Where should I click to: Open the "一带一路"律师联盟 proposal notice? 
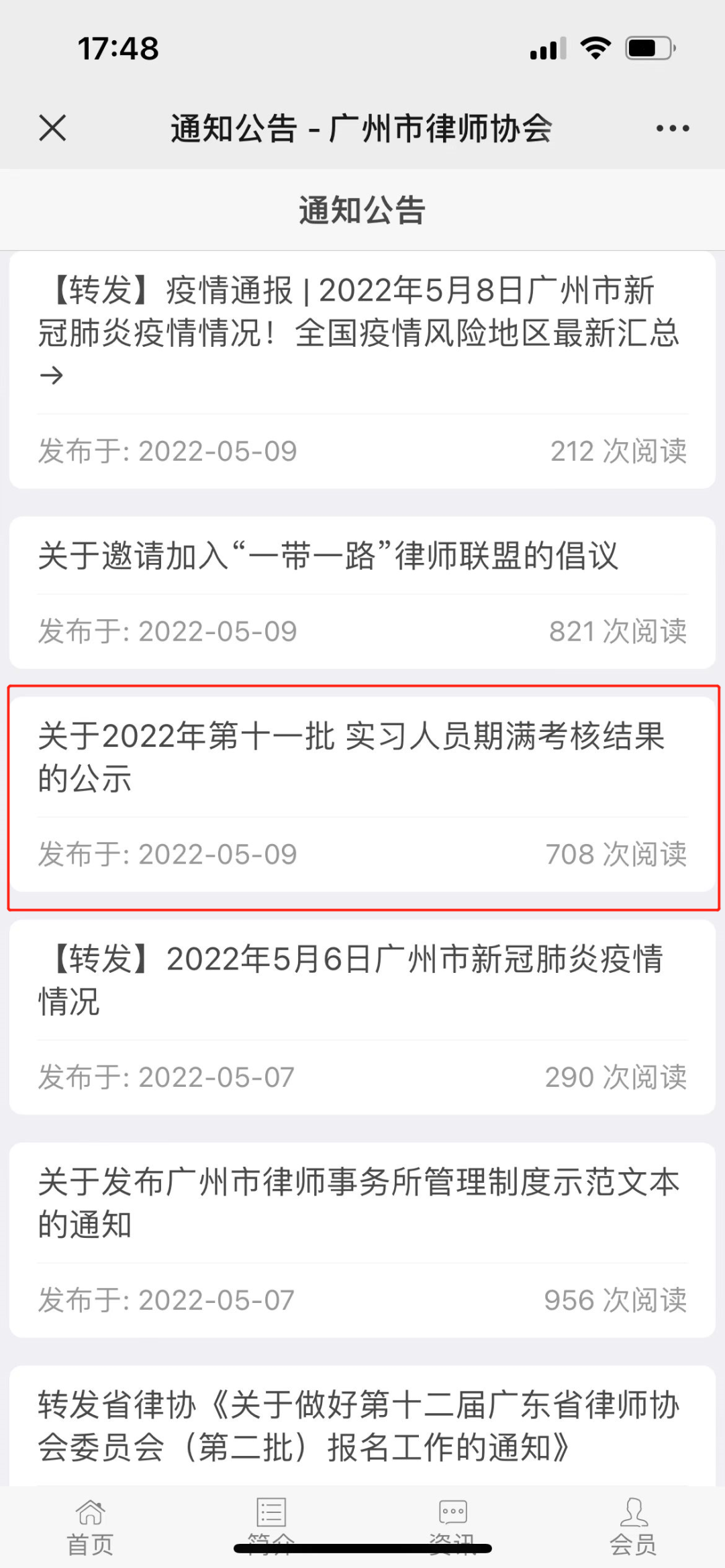(362, 592)
